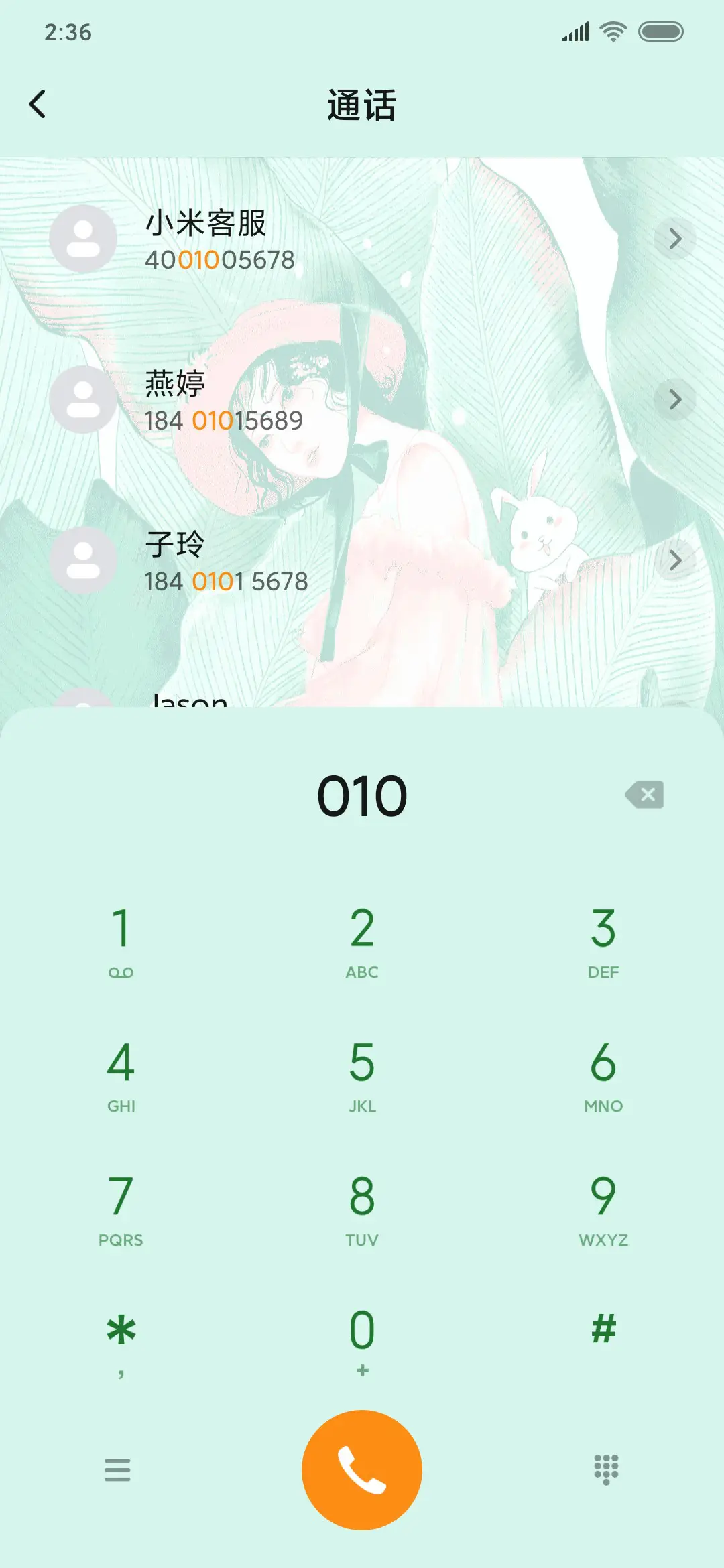Tap the entered number 010 field
This screenshot has width=724, height=1568.
tap(362, 796)
